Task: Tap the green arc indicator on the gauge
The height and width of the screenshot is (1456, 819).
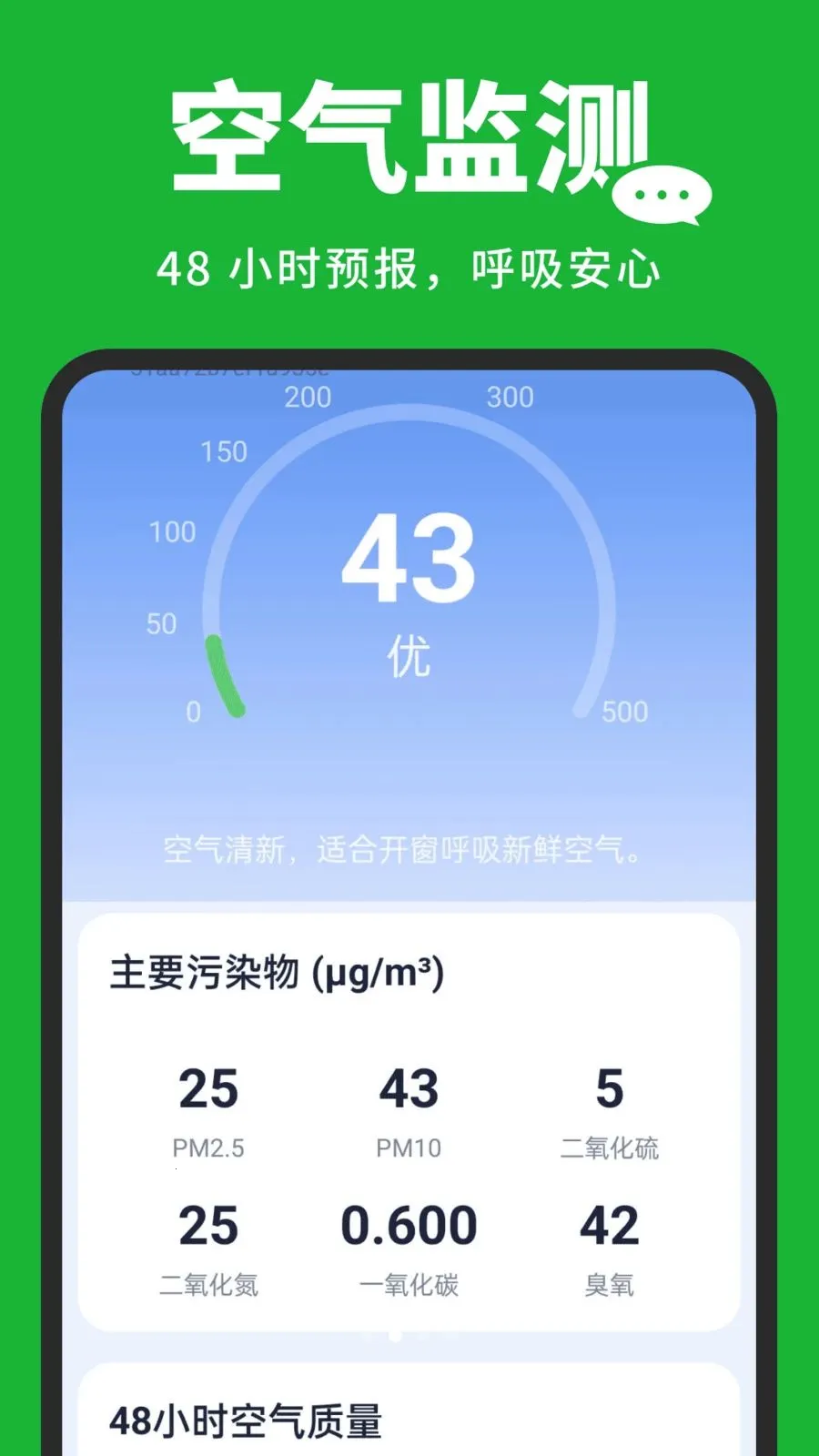Action: point(225,673)
